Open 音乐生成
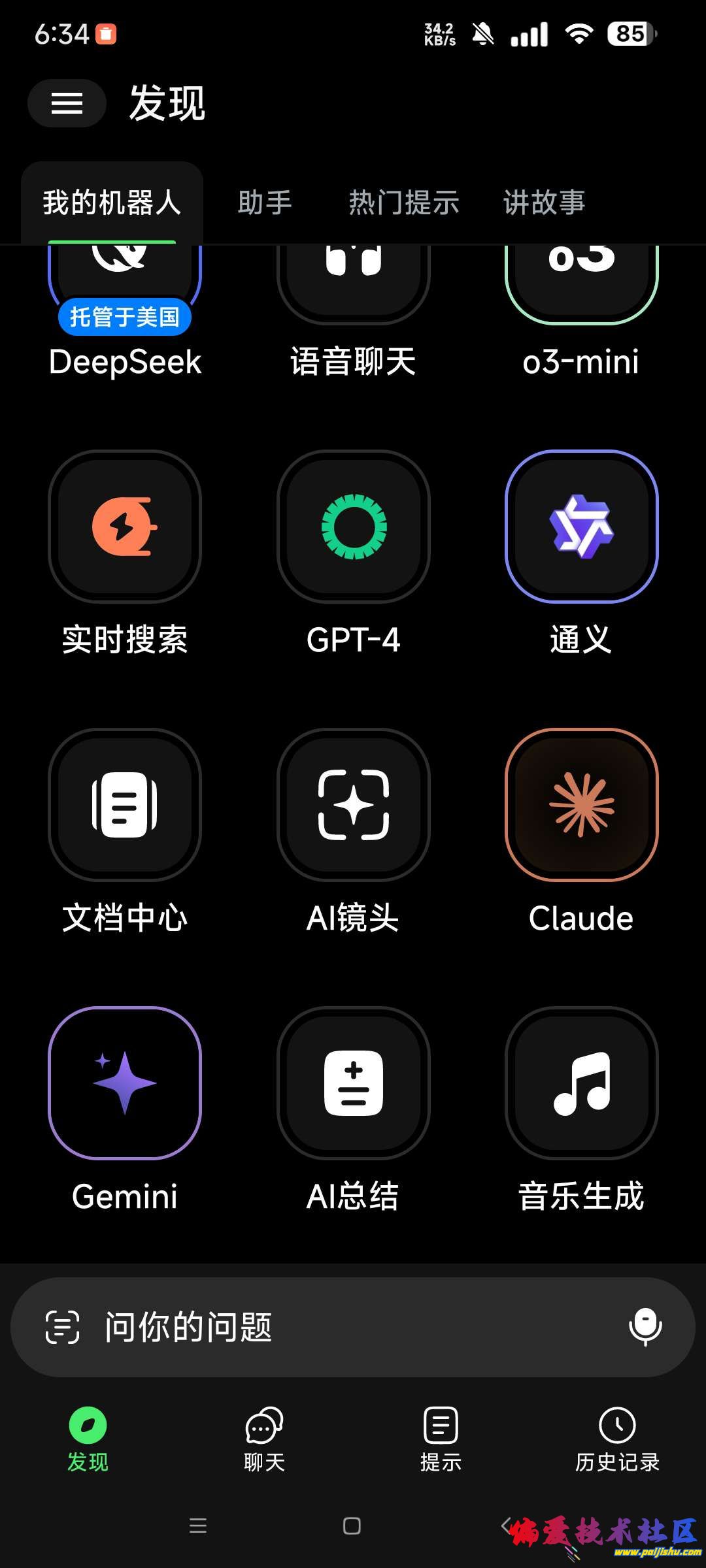Viewport: 706px width, 1568px height. coord(581,1083)
